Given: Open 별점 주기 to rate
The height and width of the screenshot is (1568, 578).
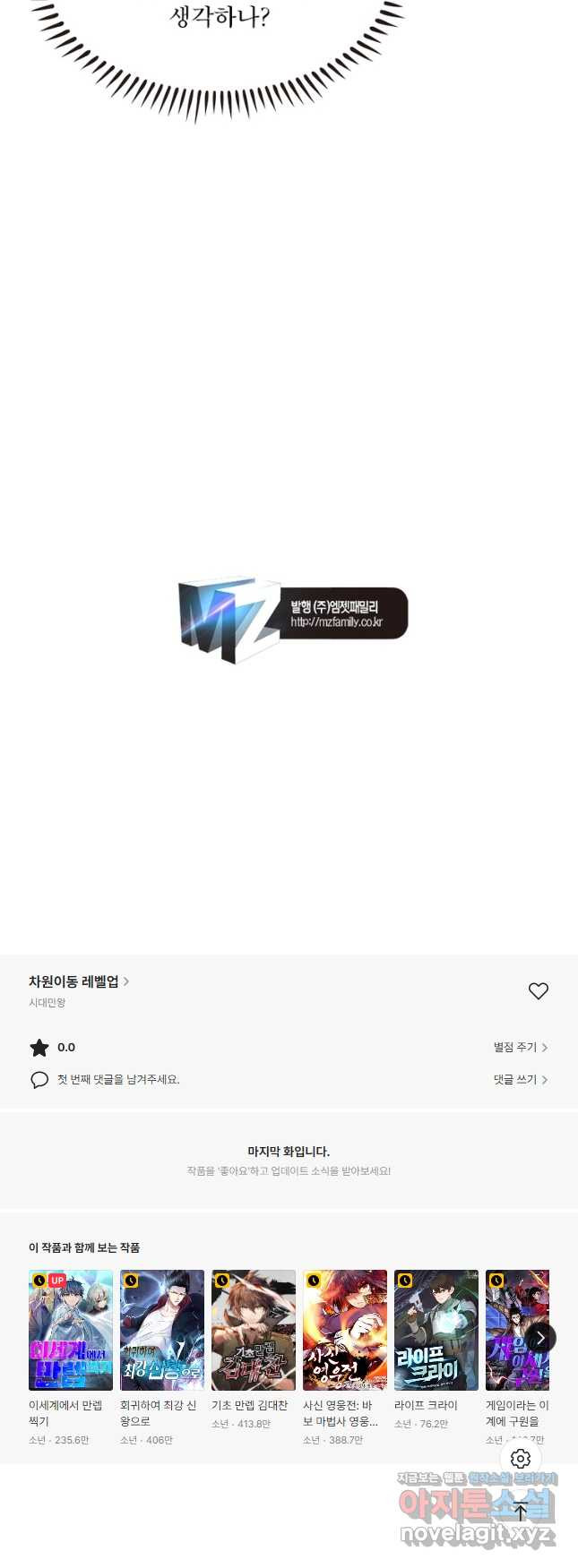Looking at the screenshot, I should 520,1047.
